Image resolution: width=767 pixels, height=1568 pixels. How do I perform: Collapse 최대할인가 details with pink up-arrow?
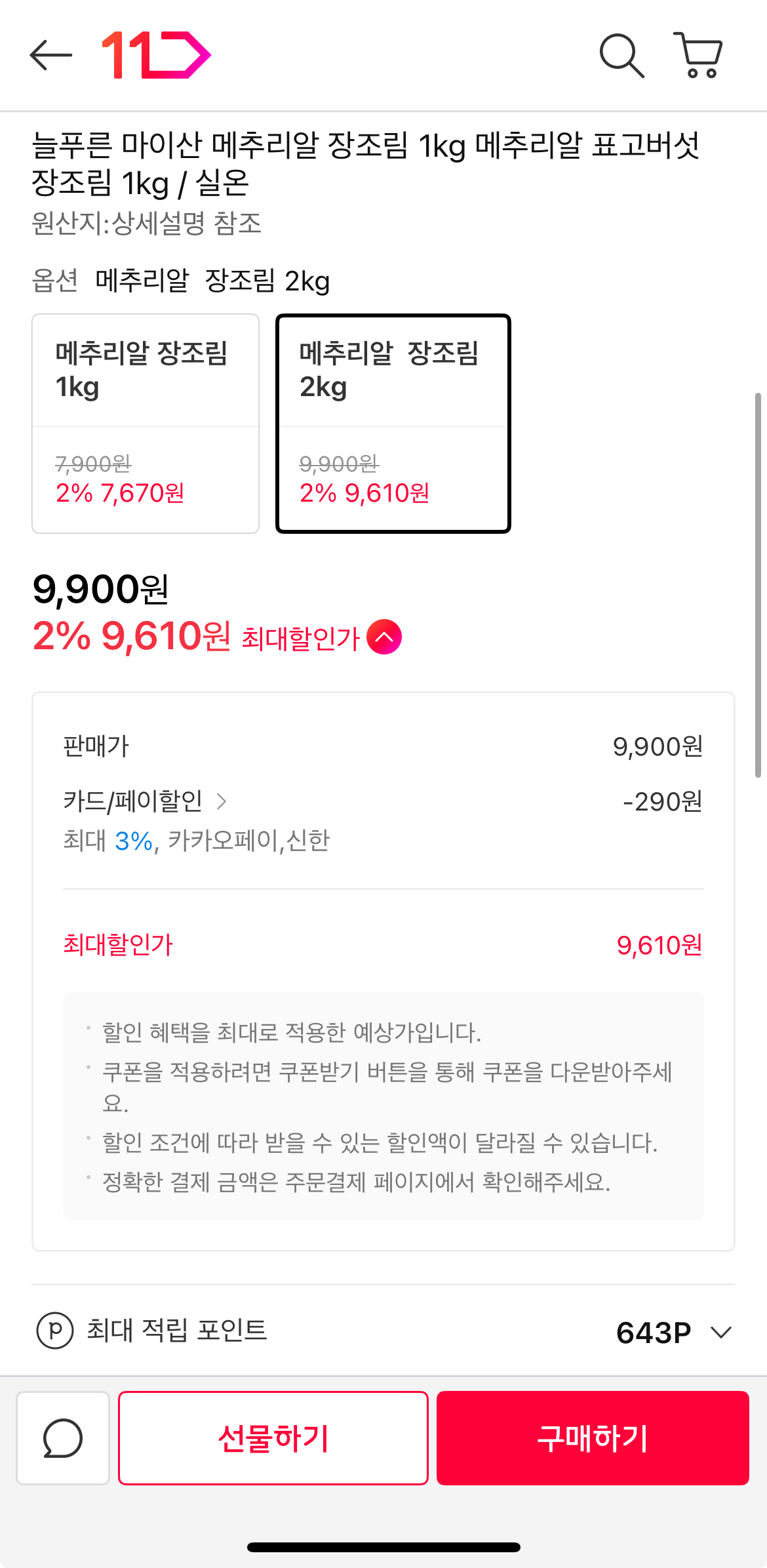[x=384, y=635]
